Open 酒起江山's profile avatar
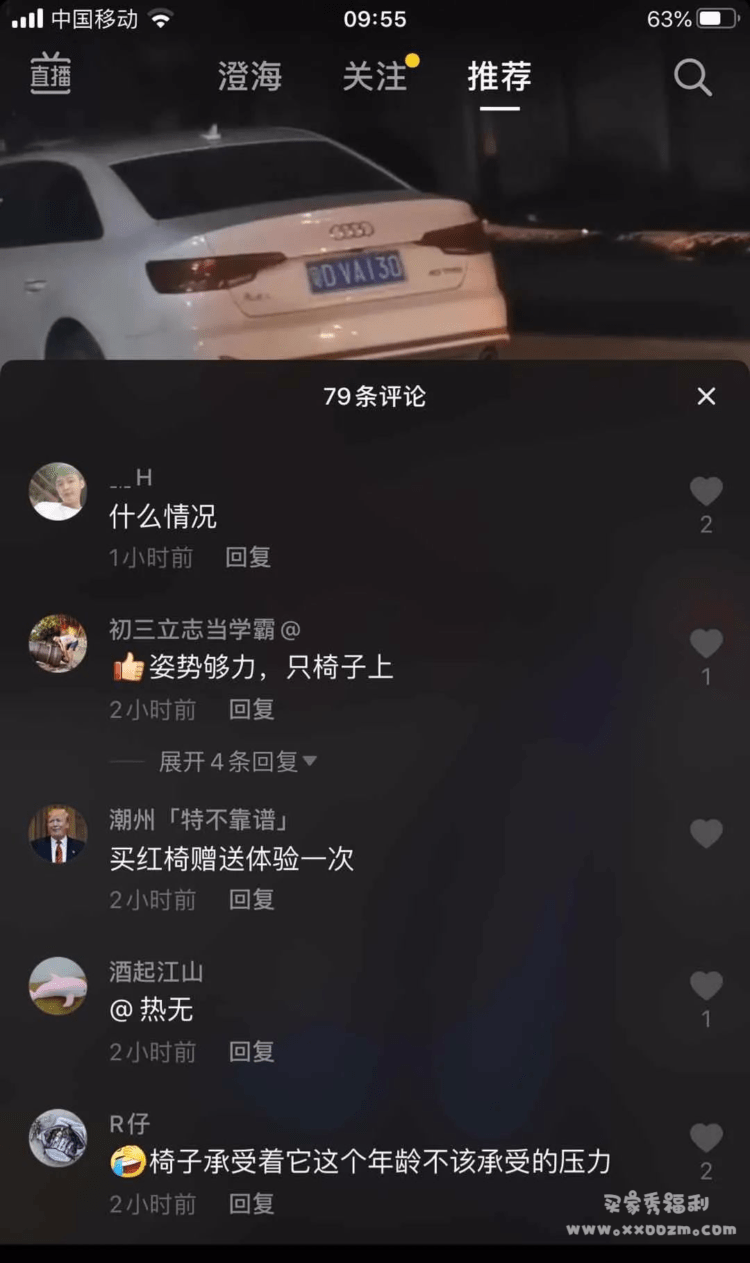The height and width of the screenshot is (1263, 750). (58, 986)
